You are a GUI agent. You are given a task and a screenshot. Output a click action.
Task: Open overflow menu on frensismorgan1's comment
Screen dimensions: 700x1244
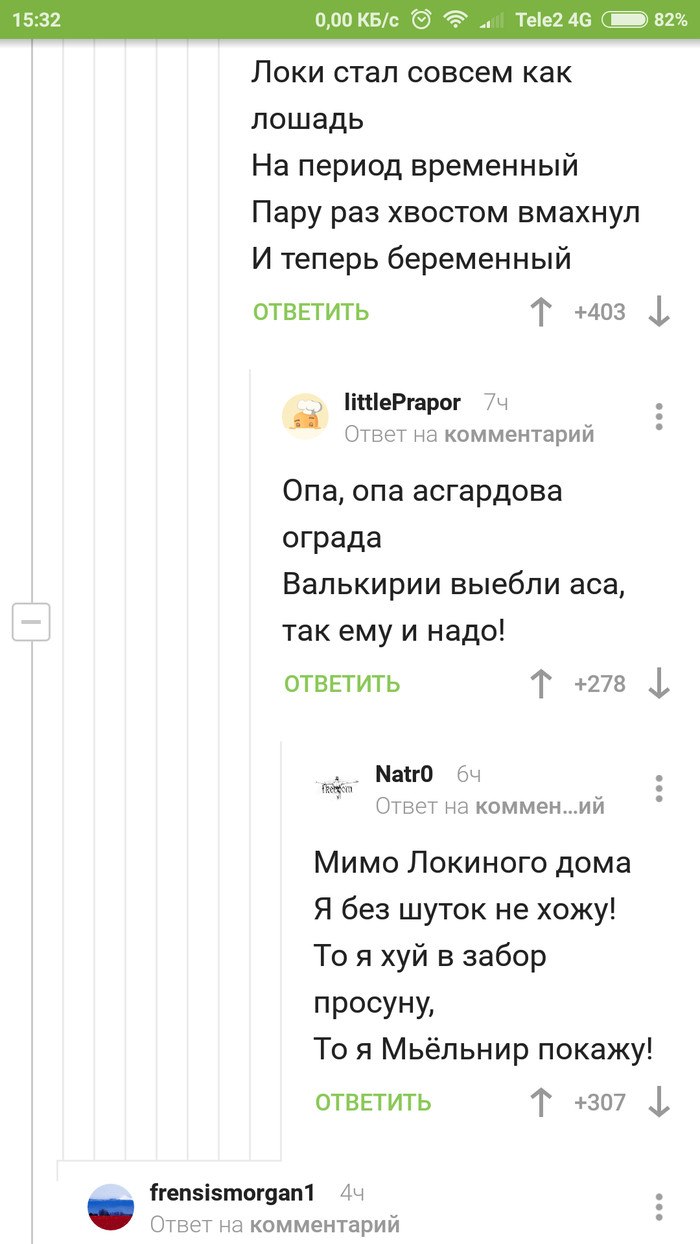click(658, 1207)
